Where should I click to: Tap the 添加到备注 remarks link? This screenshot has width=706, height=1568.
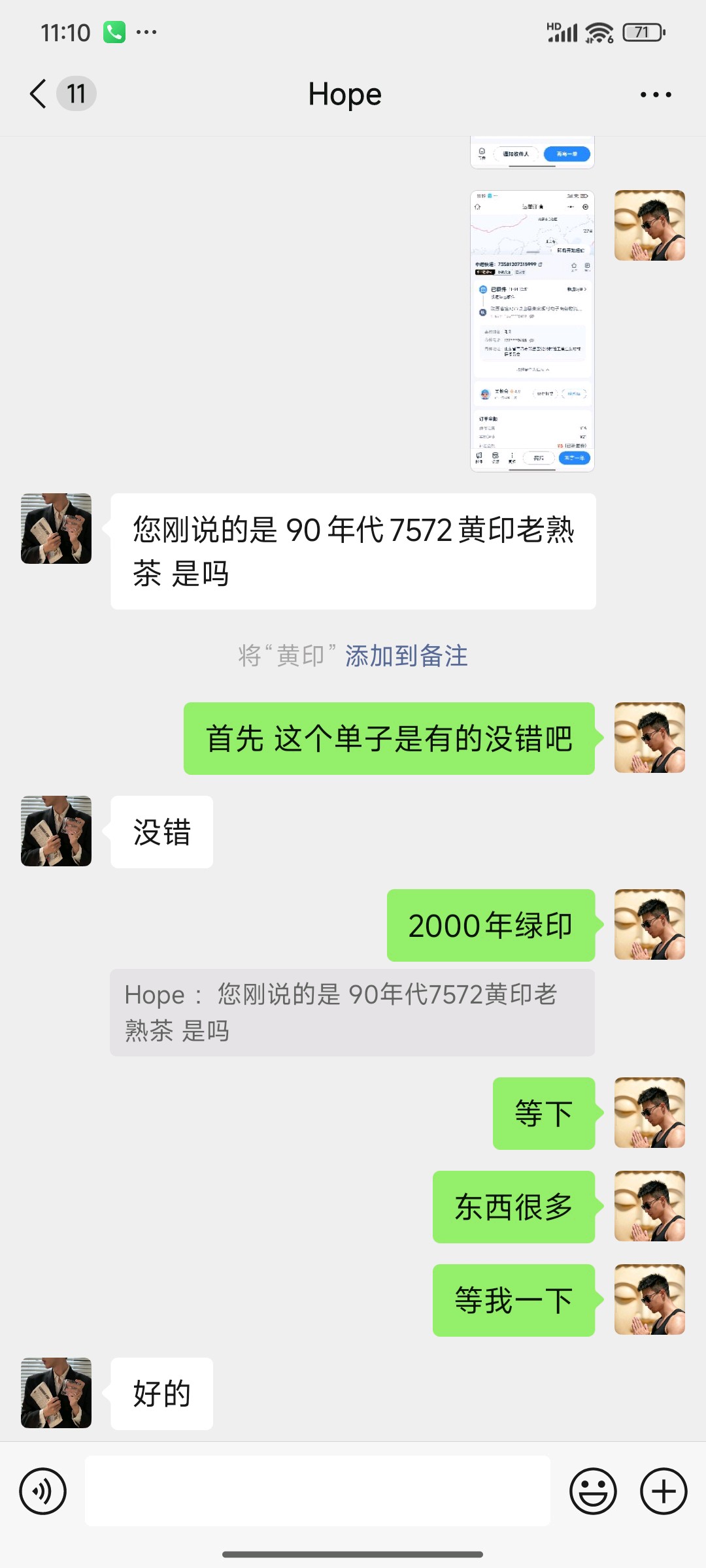click(x=405, y=658)
